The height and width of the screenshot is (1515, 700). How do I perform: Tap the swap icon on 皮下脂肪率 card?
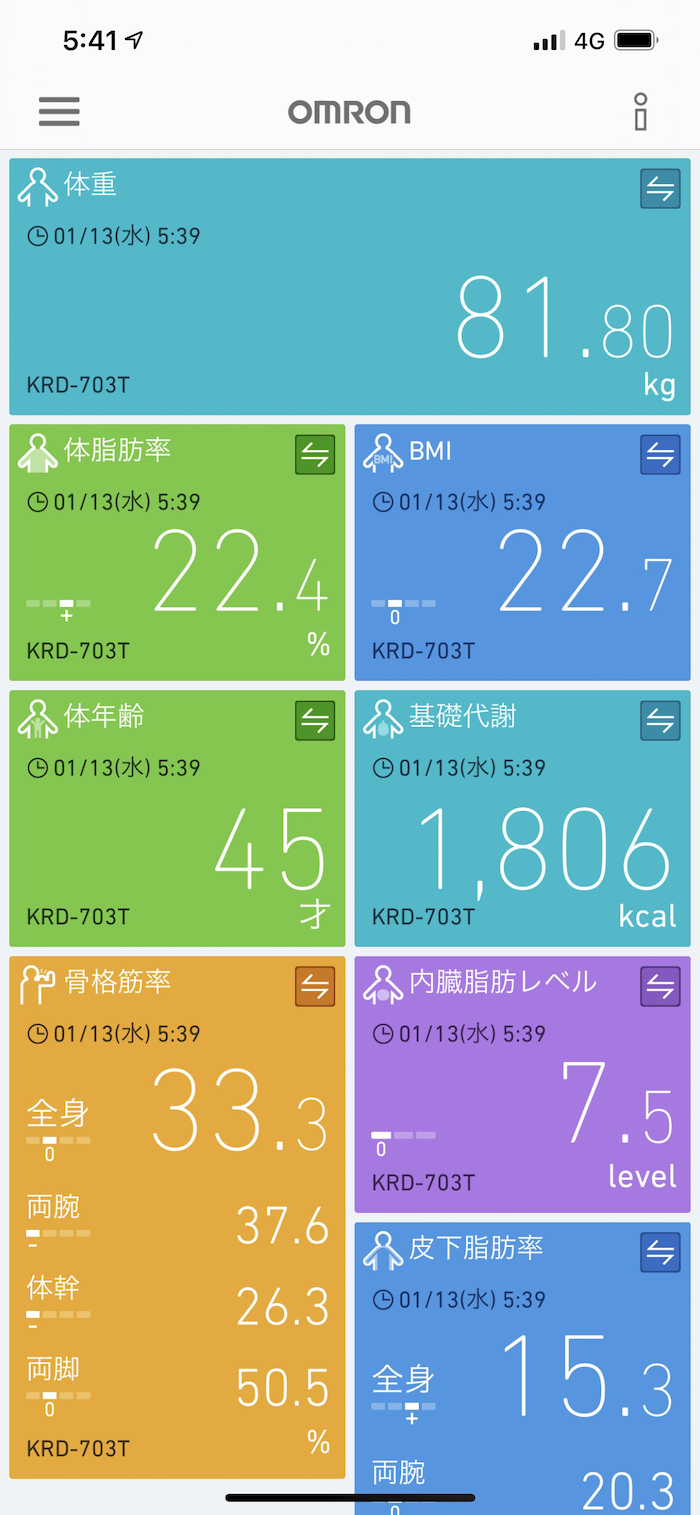coord(660,1253)
